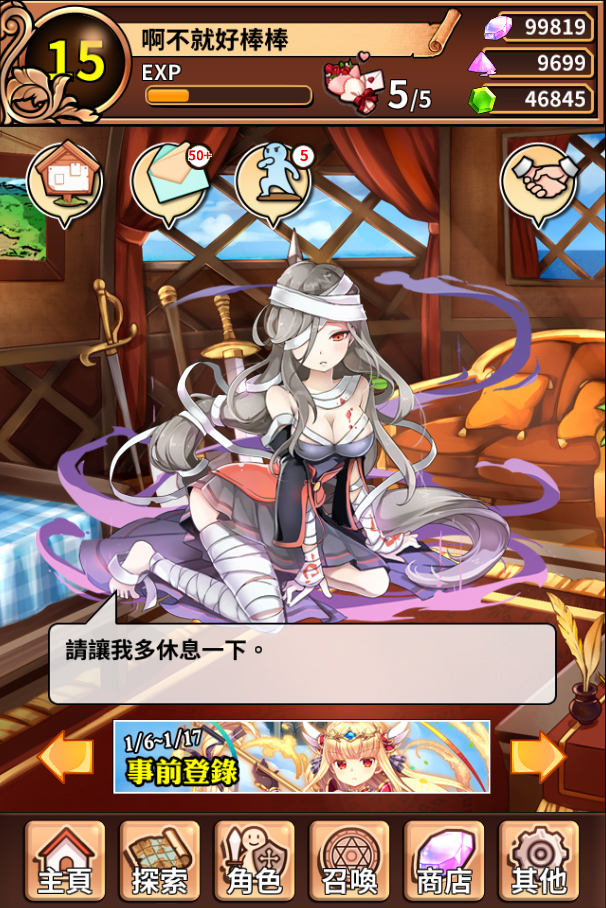Switch to 探索 explore tab

[160, 861]
